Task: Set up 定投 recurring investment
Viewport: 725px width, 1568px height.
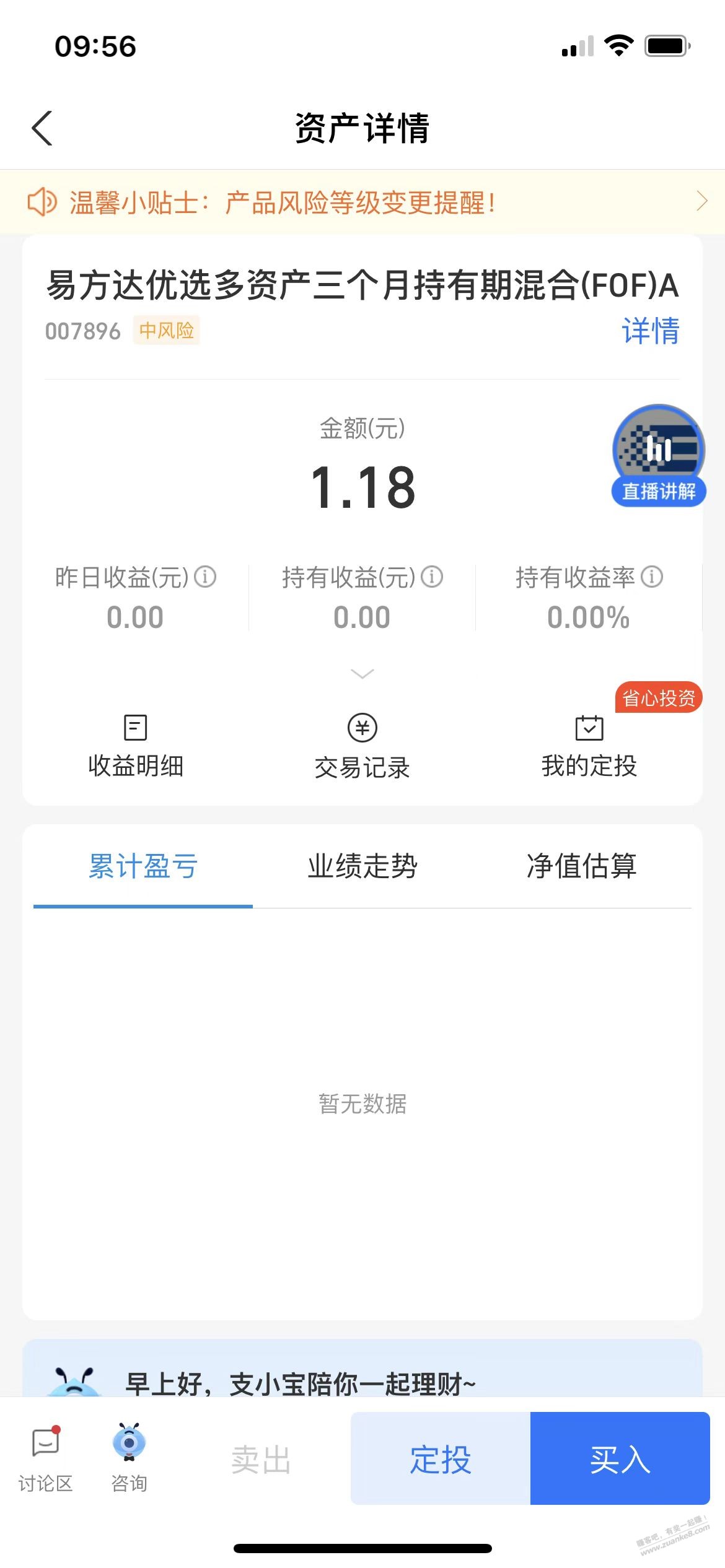Action: pyautogui.click(x=441, y=1459)
